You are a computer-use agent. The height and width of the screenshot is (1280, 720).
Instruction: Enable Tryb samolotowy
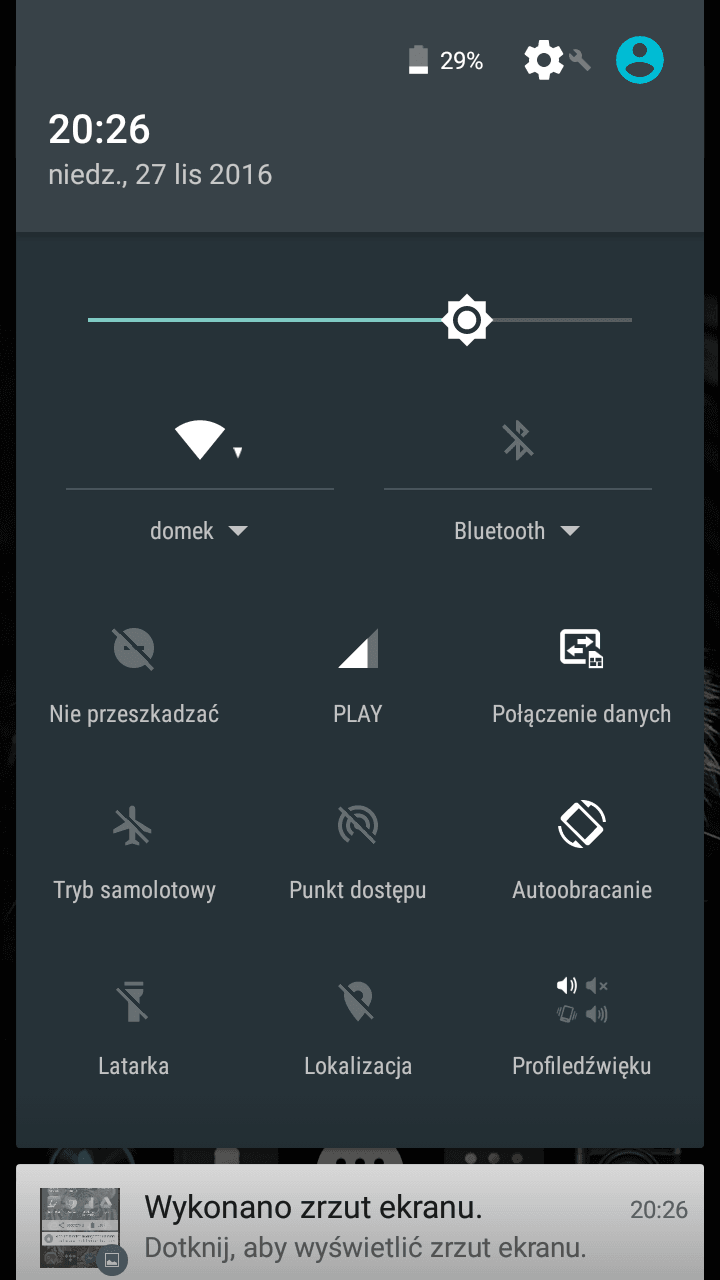134,851
